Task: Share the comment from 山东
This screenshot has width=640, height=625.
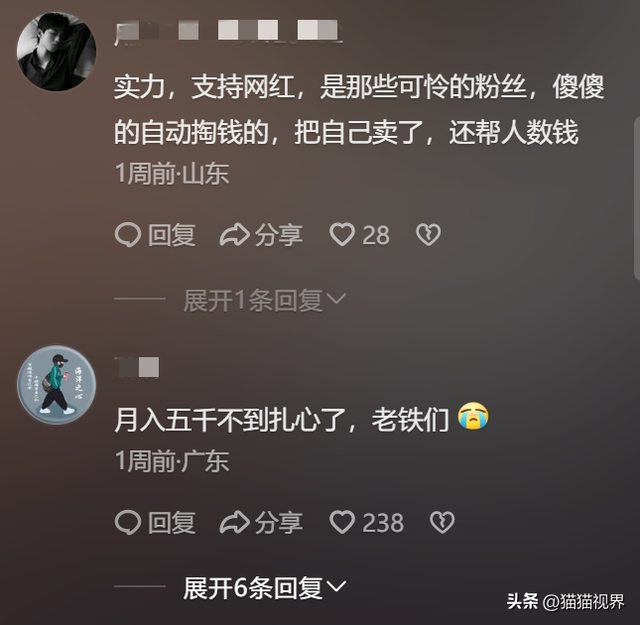Action: coord(261,235)
